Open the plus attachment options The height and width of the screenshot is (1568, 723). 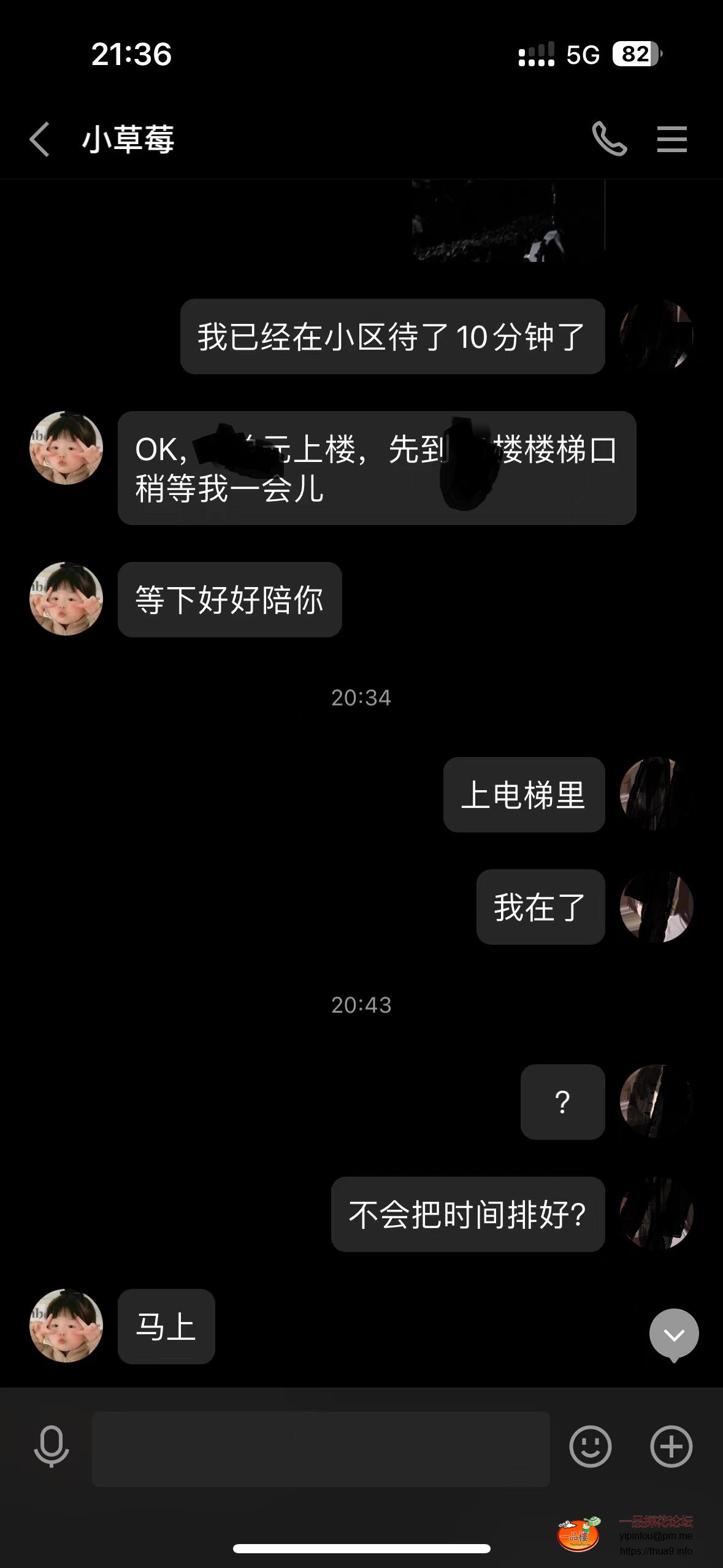point(671,1447)
